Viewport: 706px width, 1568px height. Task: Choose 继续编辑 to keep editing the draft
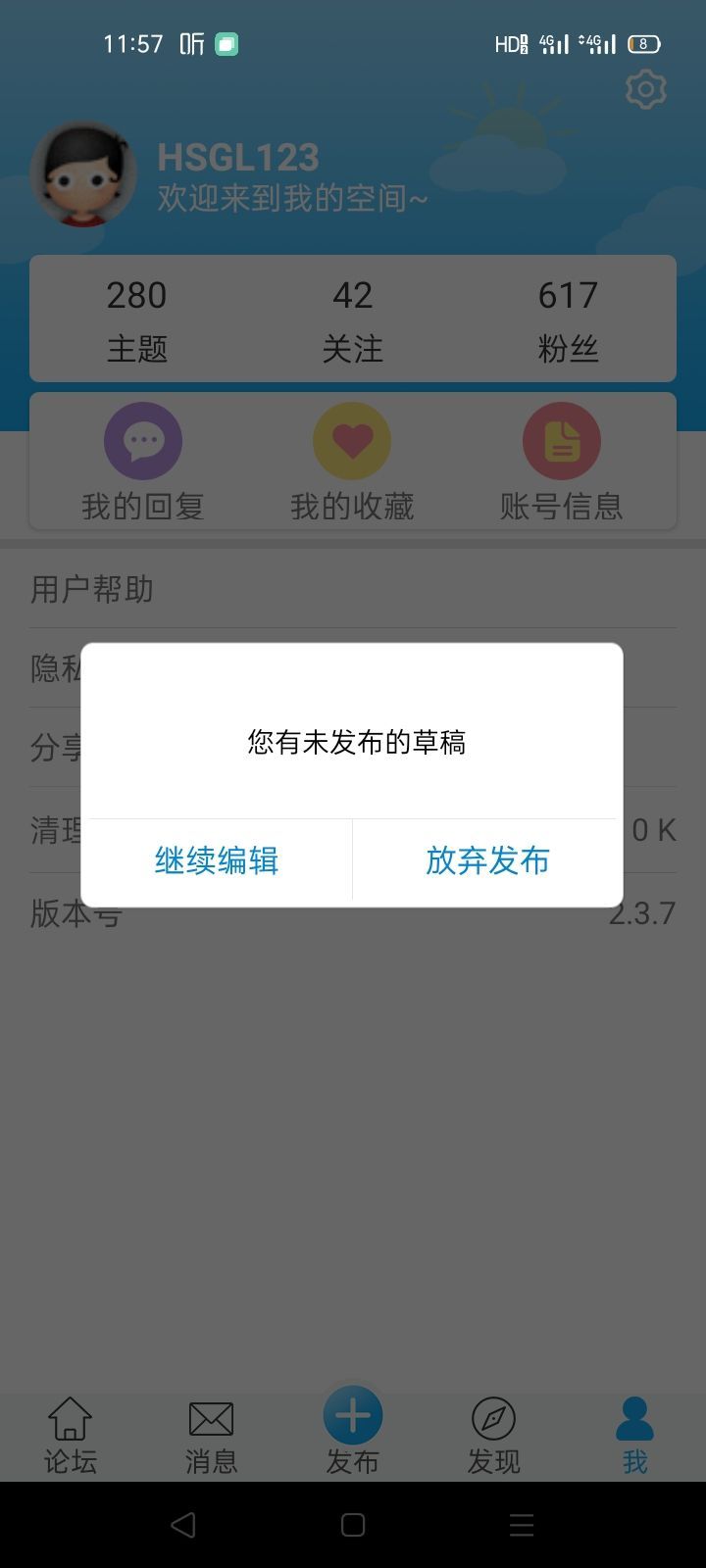pyautogui.click(x=217, y=860)
